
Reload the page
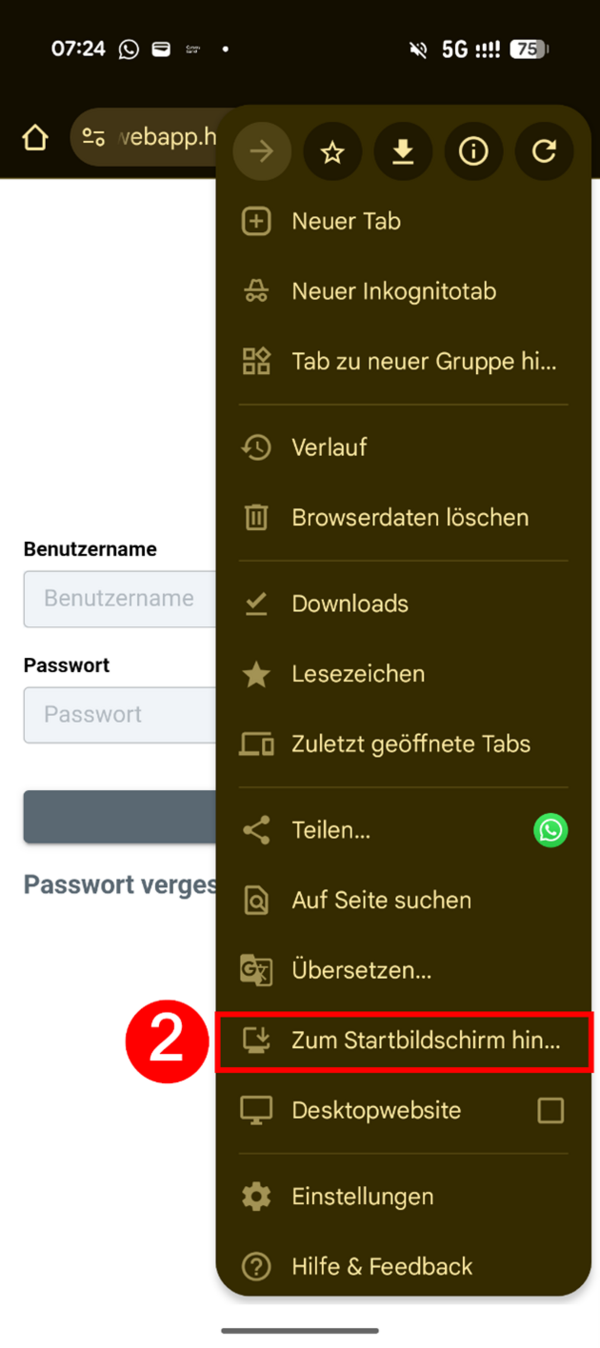pyautogui.click(x=543, y=152)
